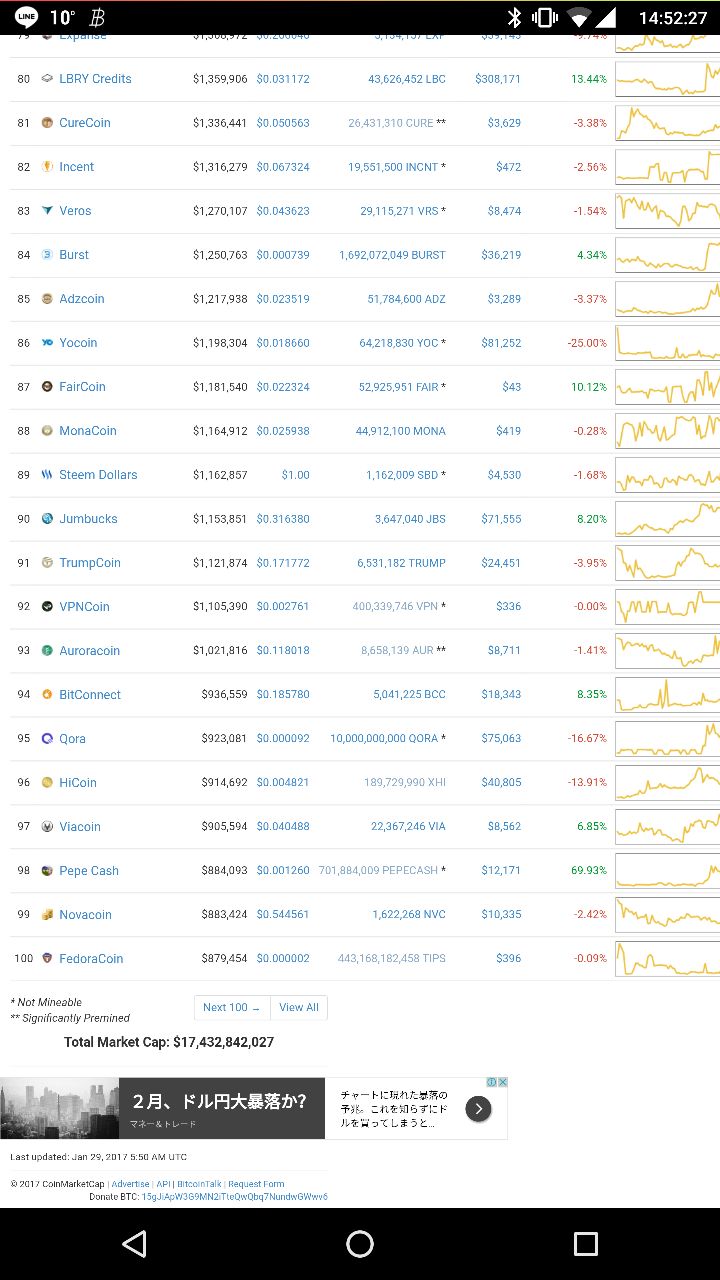Open the MonaCoin coin link
This screenshot has width=720, height=1280.
point(88,431)
